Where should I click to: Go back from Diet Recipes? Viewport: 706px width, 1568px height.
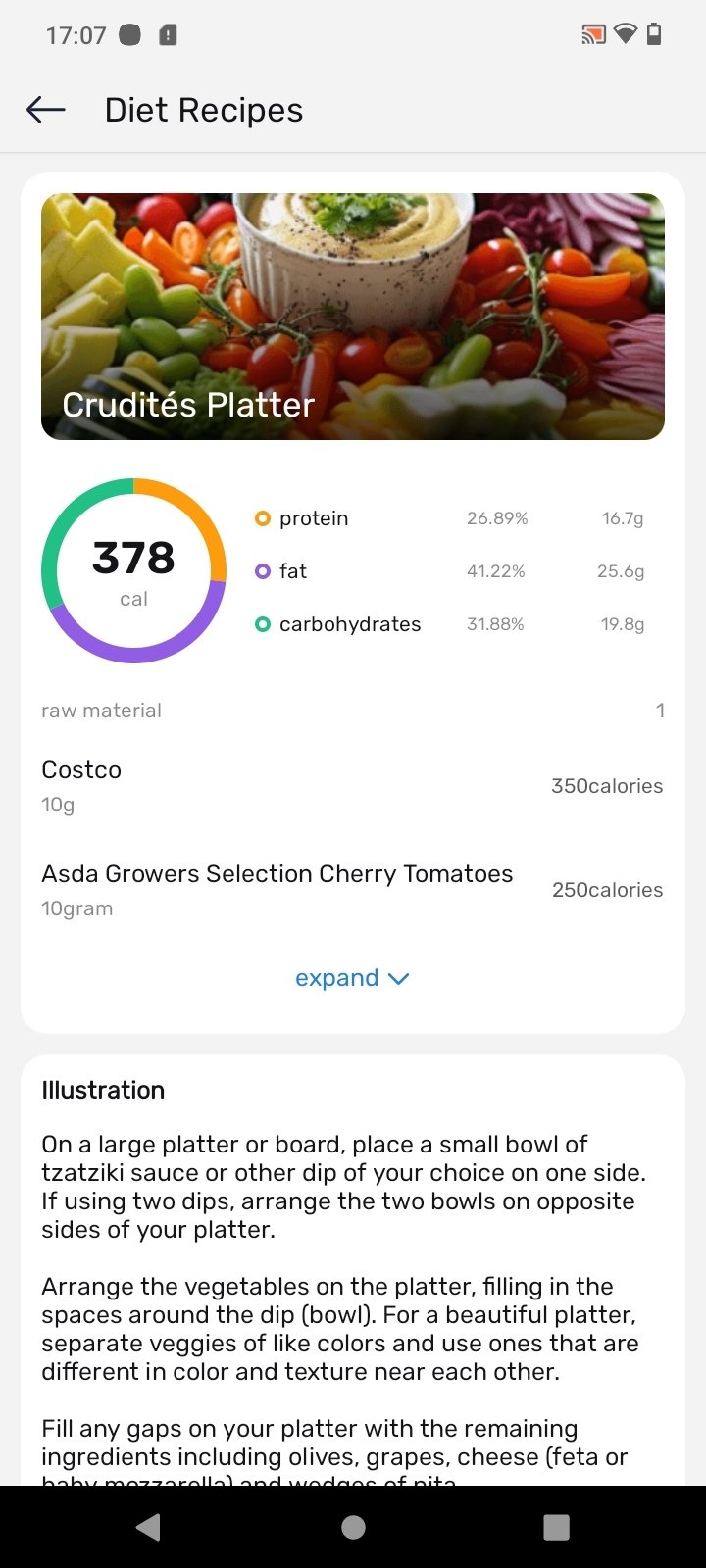(x=46, y=110)
